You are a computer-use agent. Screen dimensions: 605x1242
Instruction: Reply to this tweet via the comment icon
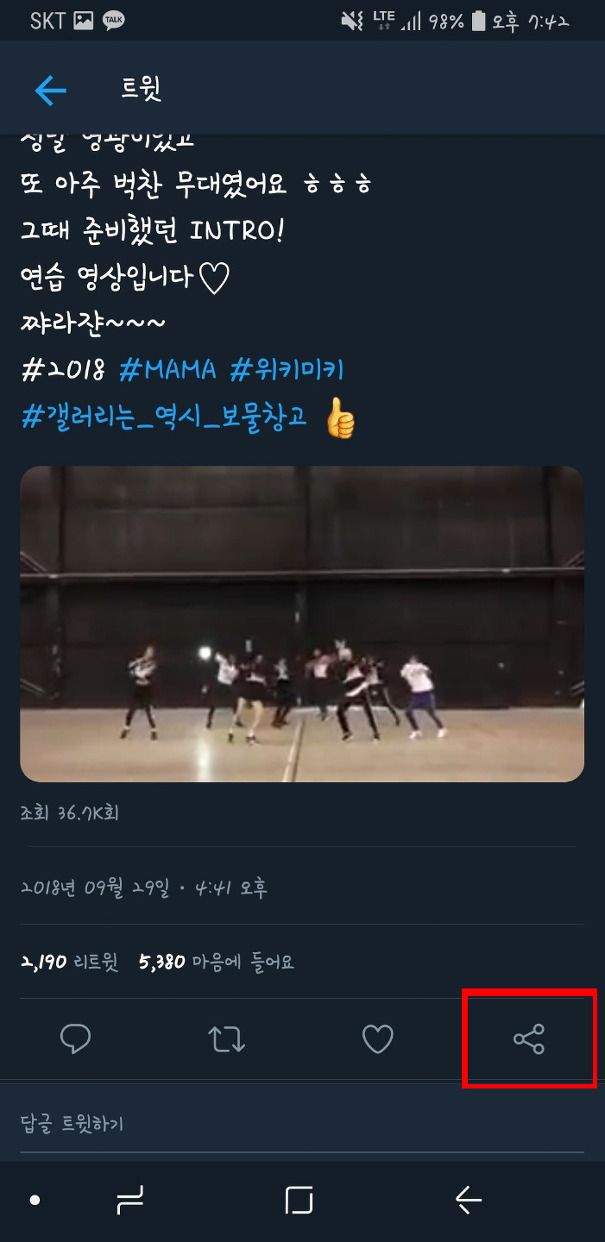76,1040
